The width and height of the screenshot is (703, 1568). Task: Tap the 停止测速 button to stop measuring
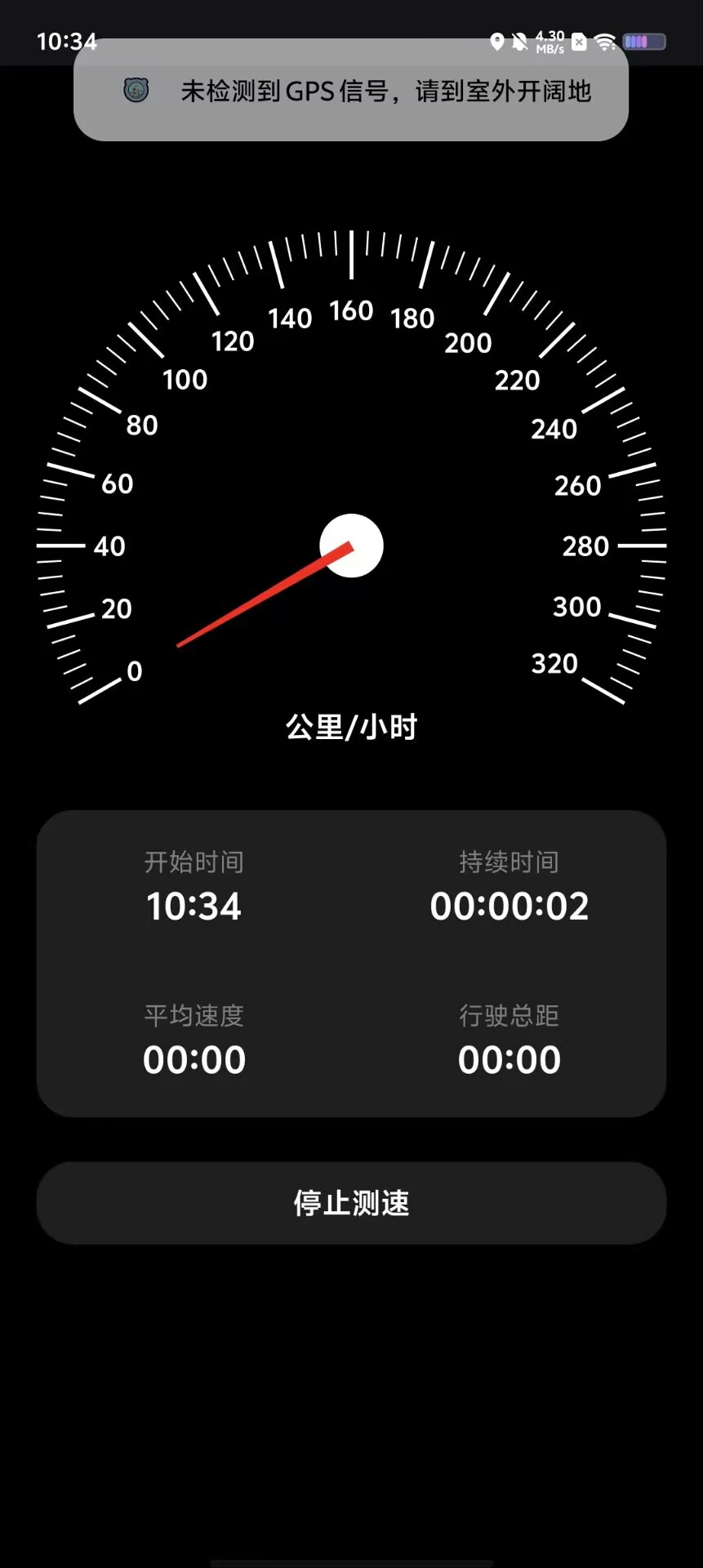coord(351,1203)
